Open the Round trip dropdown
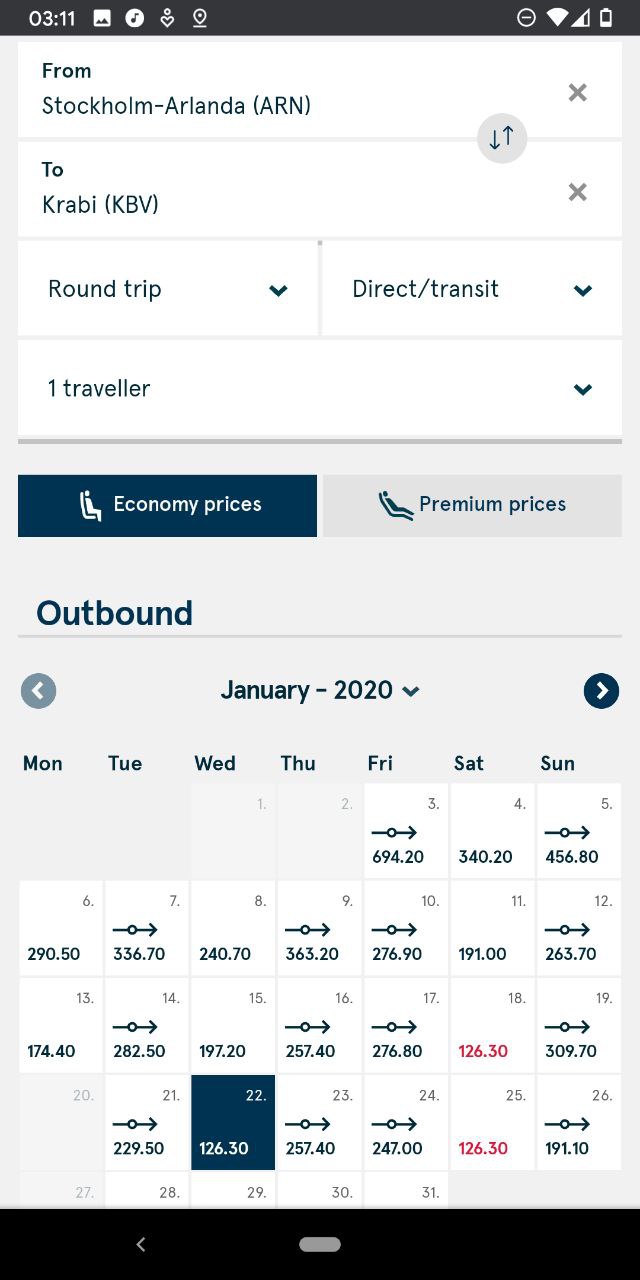The width and height of the screenshot is (640, 1280). [168, 289]
